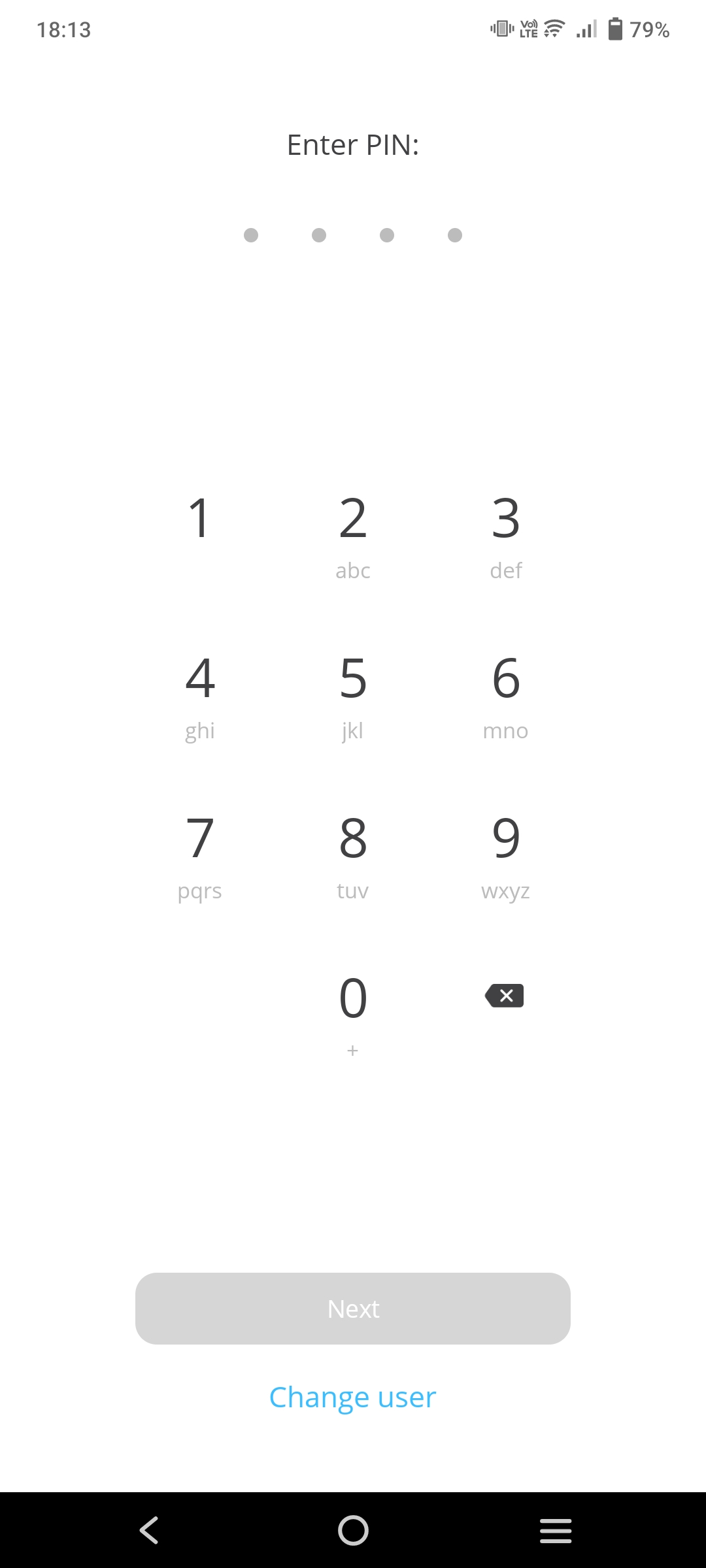Enter digit 9 on the keypad
This screenshot has width=706, height=1568.
(x=505, y=853)
